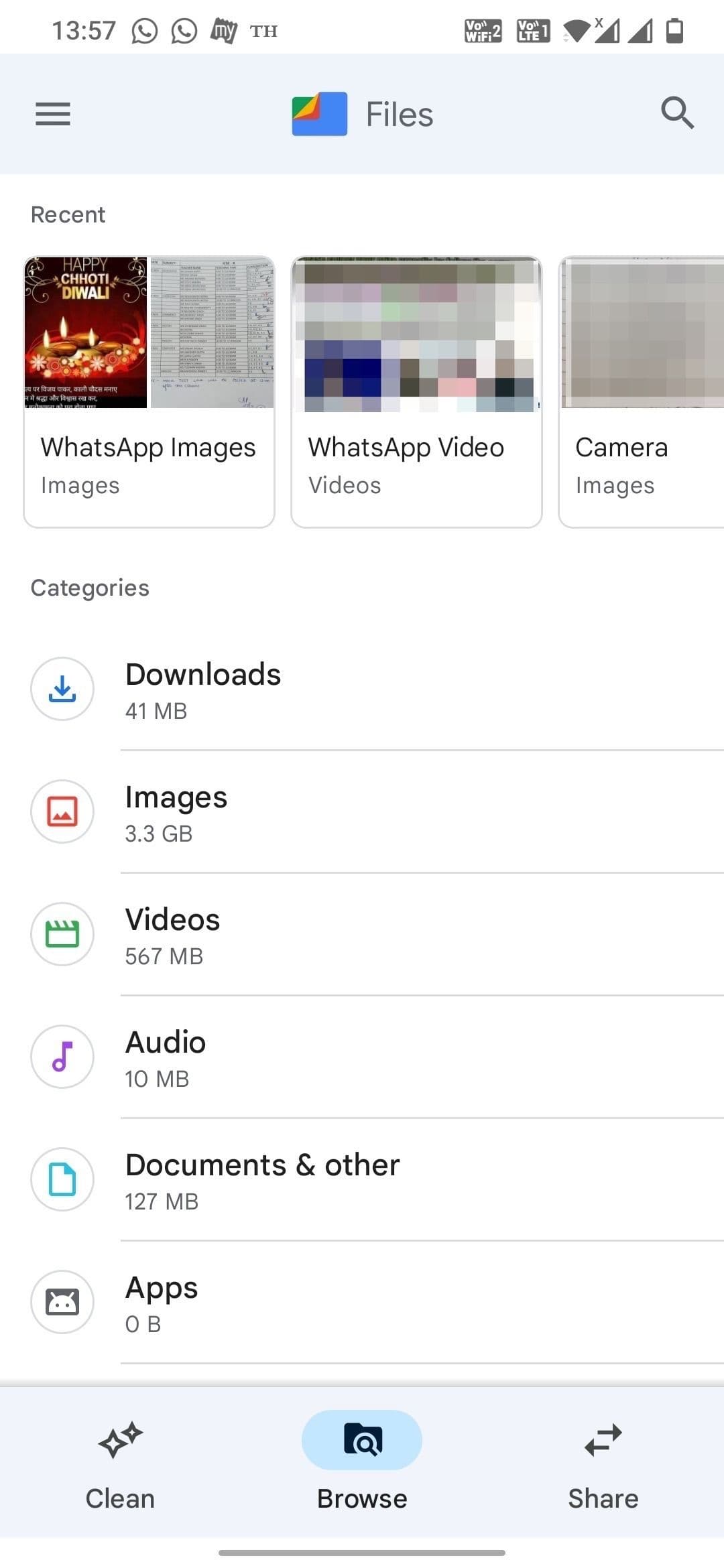Screen dimensions: 724x1568
Task: Tap the search magnifier icon
Action: pyautogui.click(x=677, y=113)
